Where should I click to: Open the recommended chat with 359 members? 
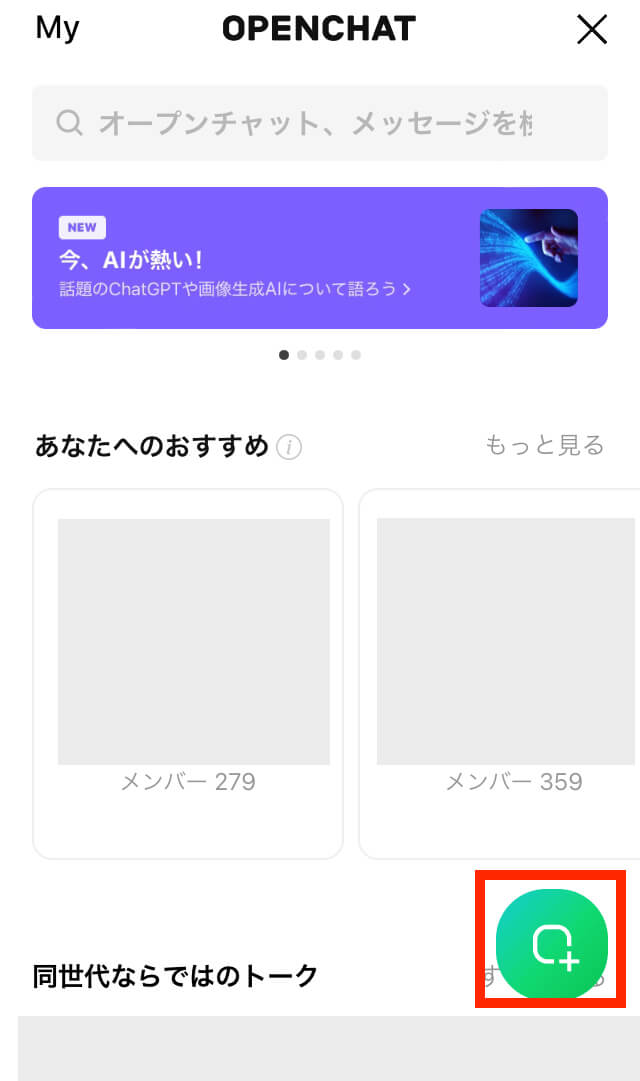(500, 673)
